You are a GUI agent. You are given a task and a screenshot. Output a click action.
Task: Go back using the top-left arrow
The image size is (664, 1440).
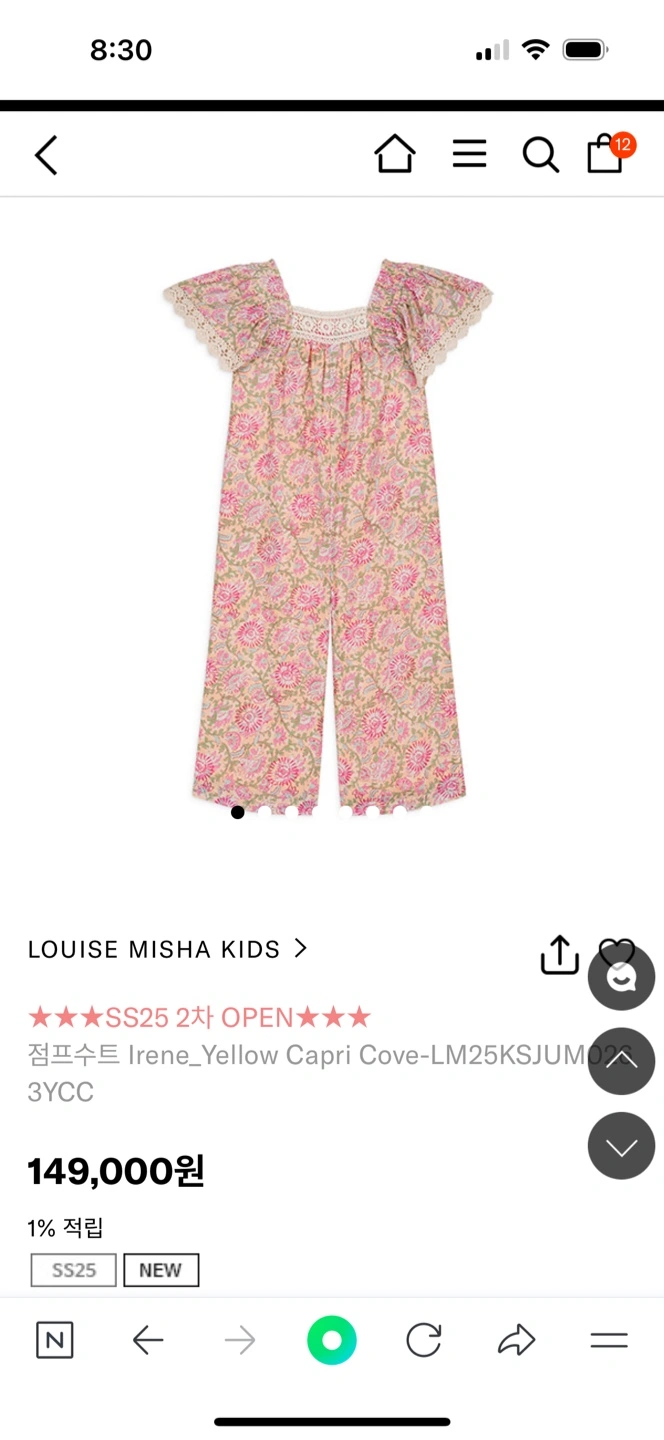click(x=46, y=155)
